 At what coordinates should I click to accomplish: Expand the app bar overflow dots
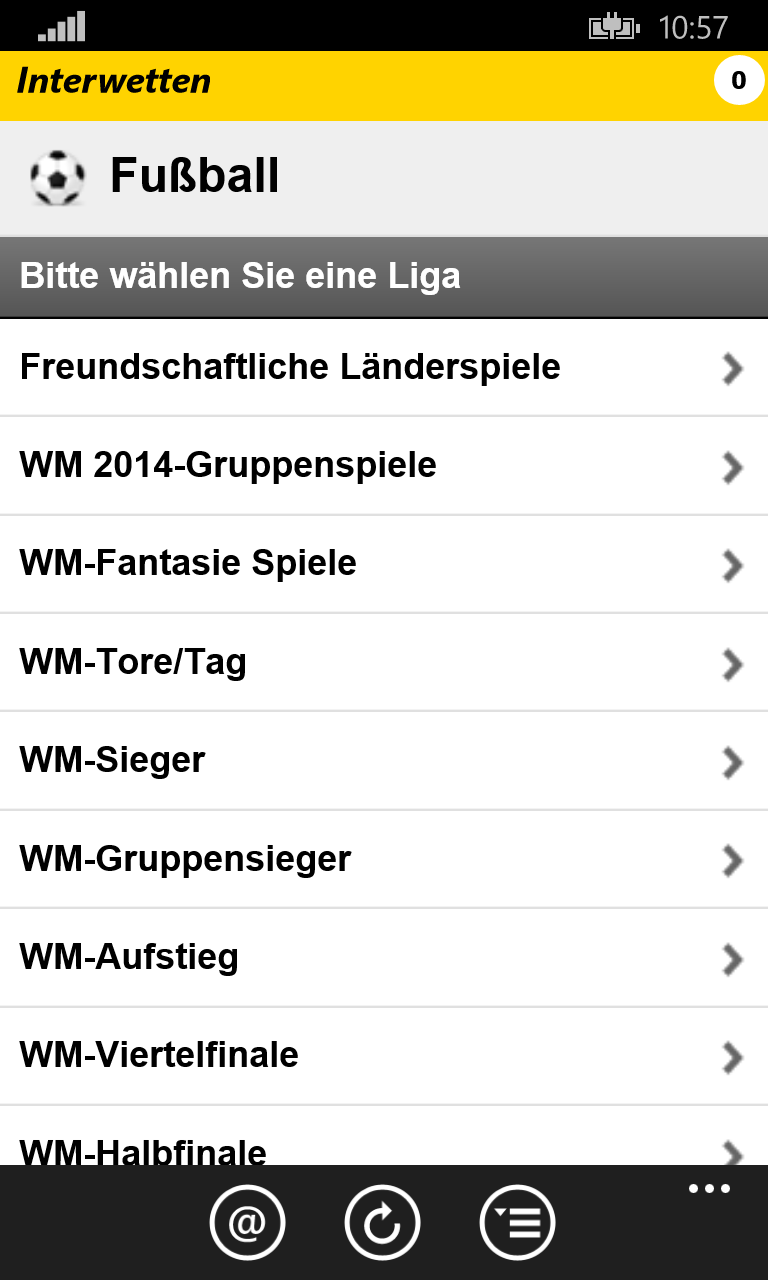tap(709, 1190)
